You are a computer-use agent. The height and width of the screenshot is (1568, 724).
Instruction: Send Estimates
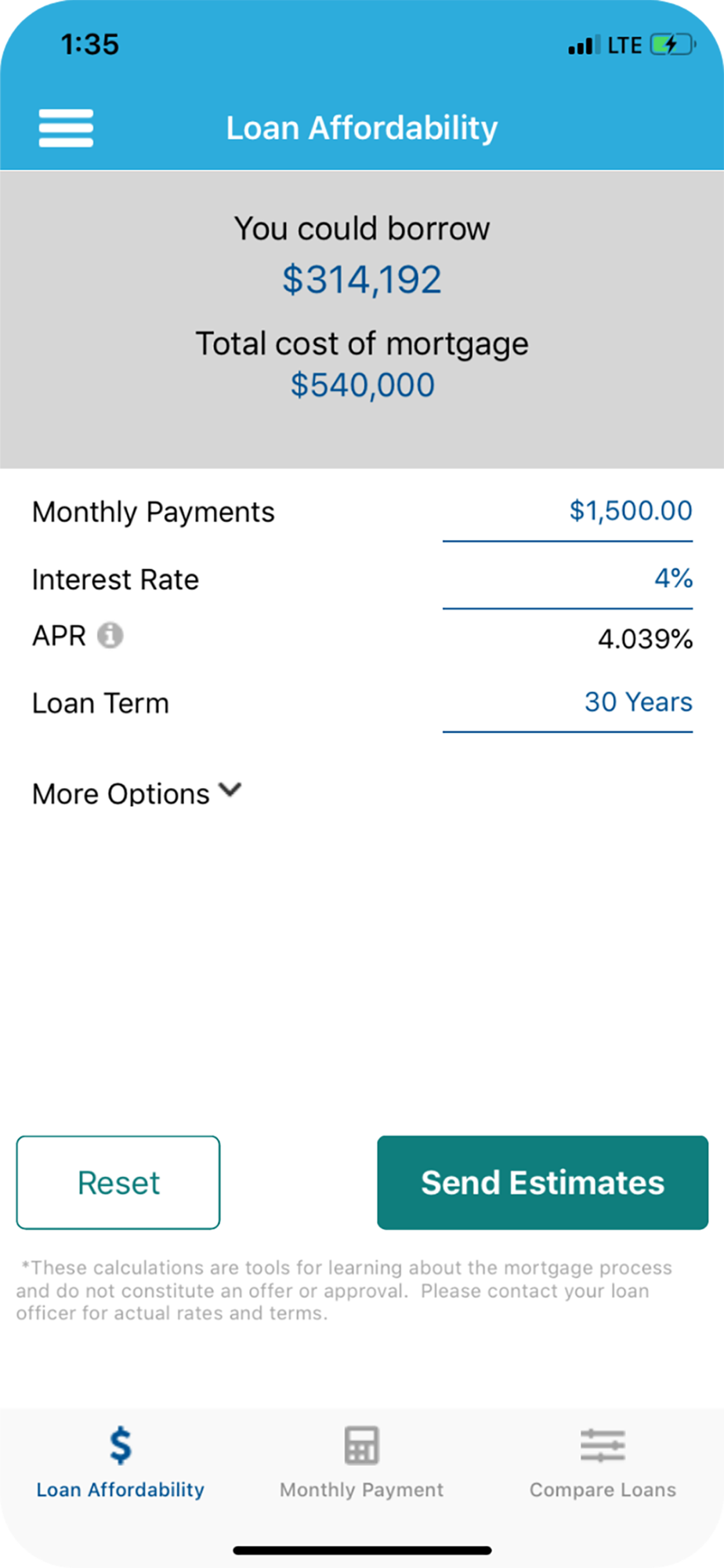[542, 1182]
